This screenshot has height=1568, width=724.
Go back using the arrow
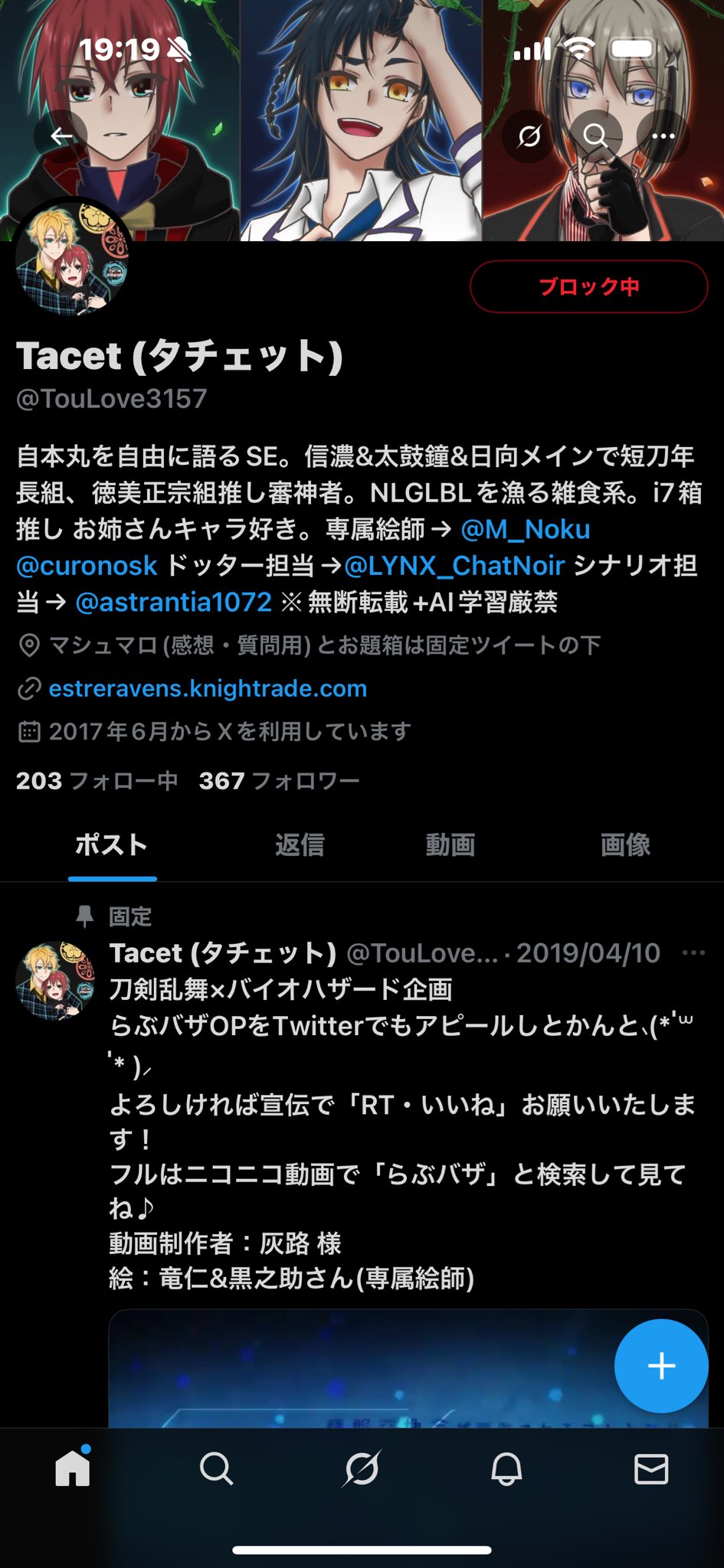(61, 136)
